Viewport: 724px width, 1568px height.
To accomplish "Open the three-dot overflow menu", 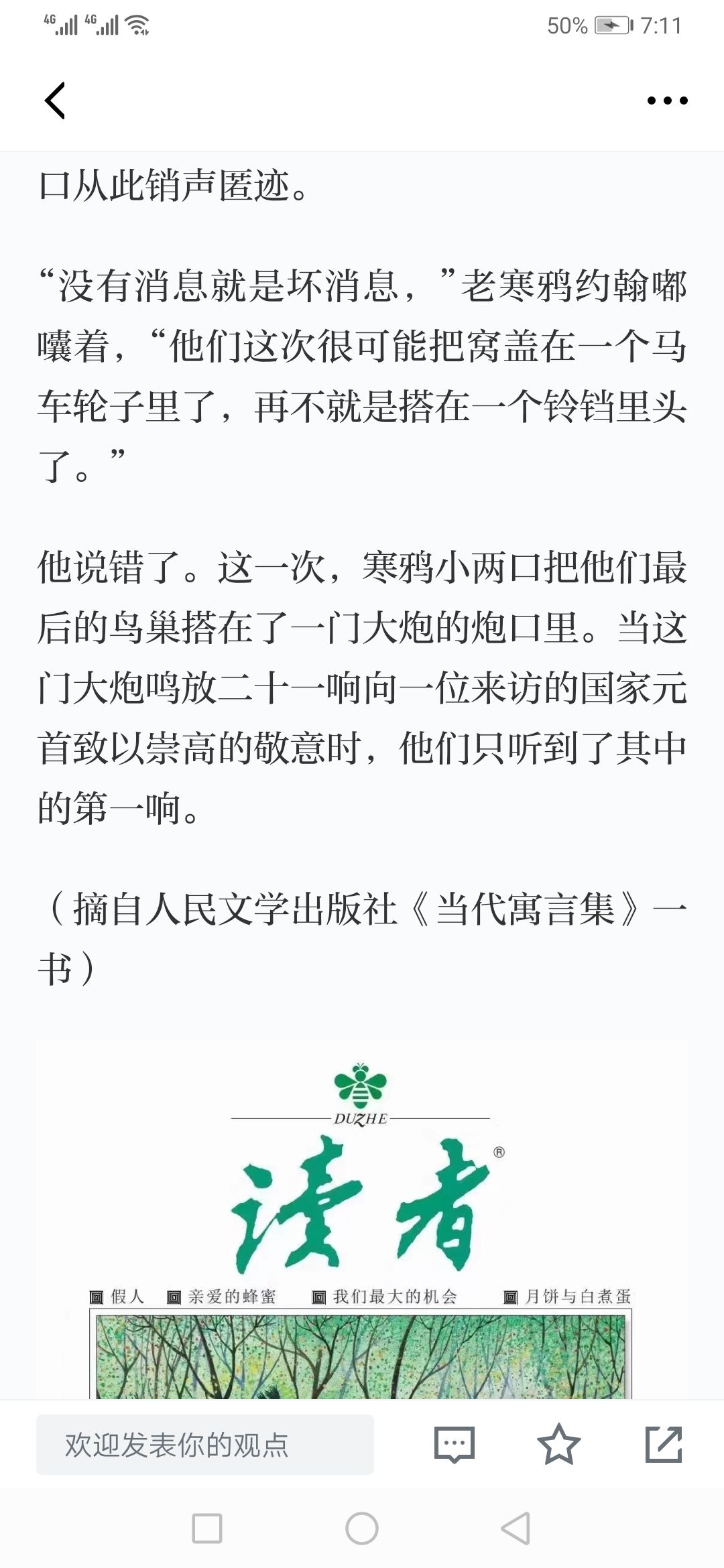I will (x=667, y=101).
